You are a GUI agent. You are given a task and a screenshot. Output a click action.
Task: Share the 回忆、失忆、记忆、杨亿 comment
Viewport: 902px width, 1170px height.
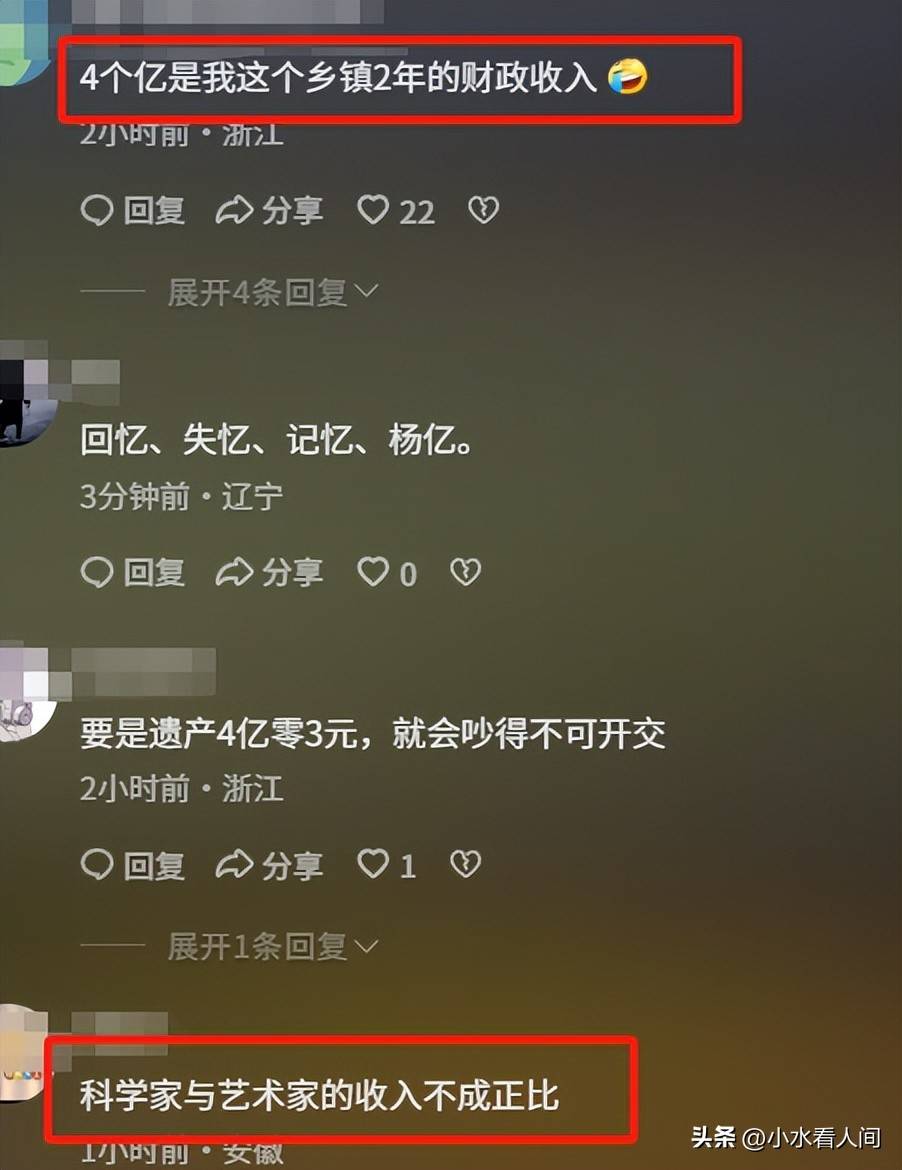tap(270, 572)
